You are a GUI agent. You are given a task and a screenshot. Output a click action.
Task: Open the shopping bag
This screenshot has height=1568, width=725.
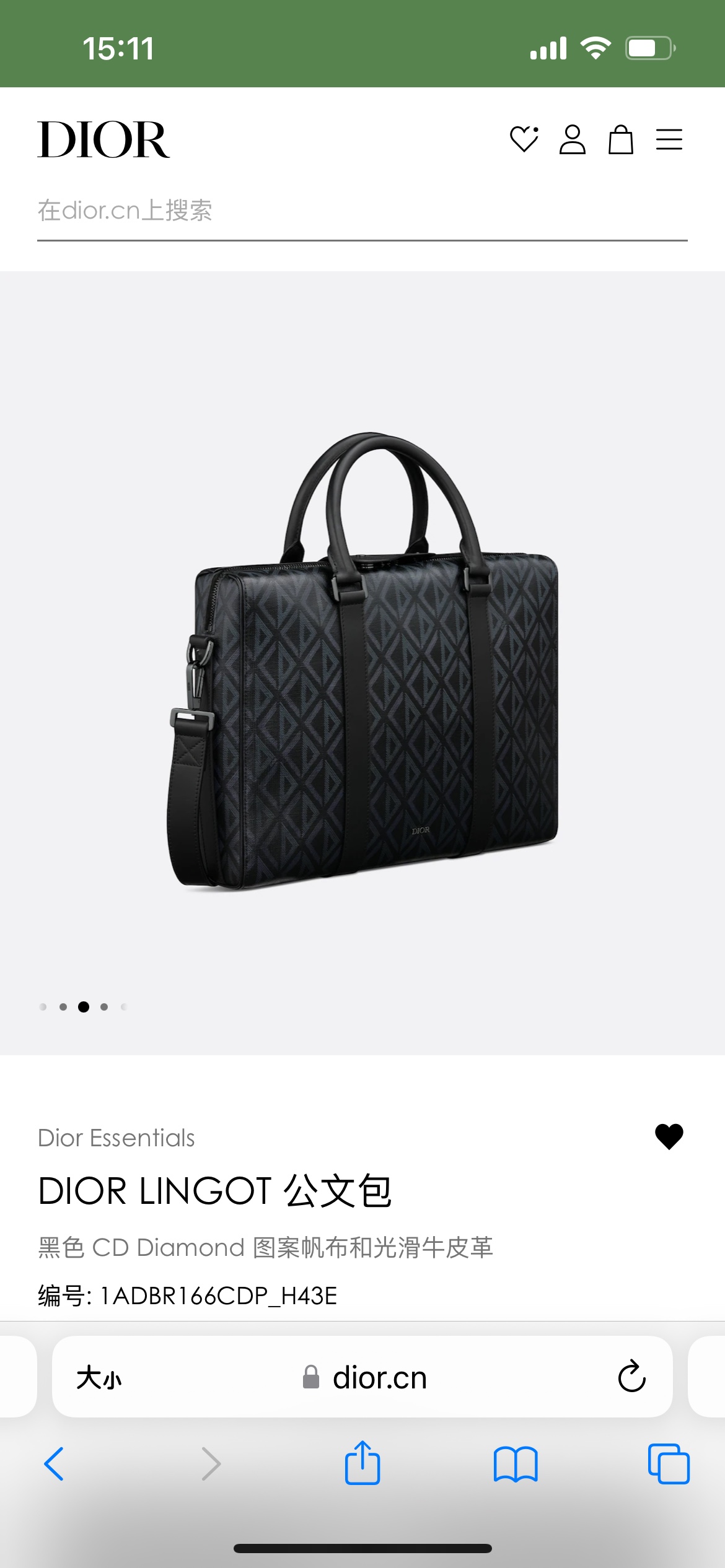[x=620, y=139]
